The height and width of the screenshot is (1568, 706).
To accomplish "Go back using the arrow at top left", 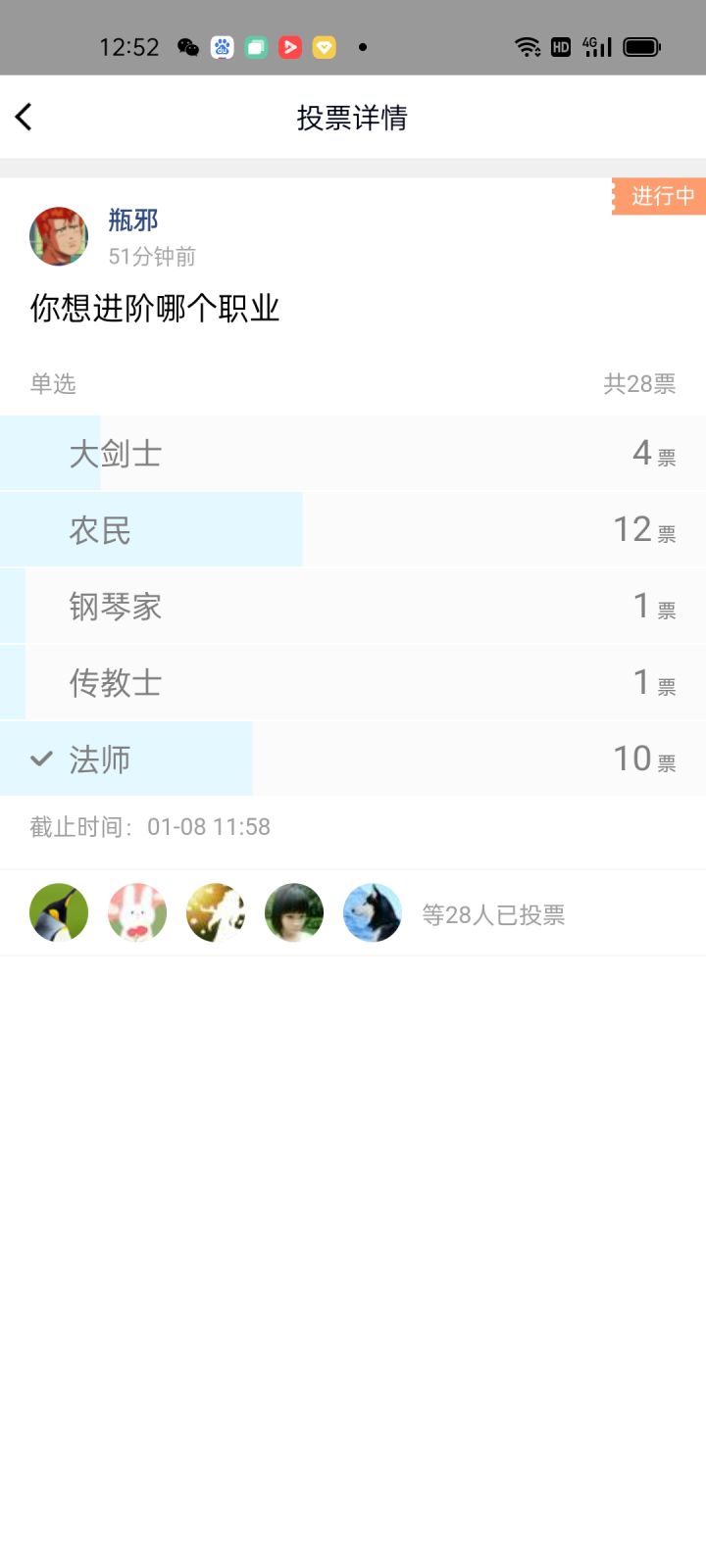I will point(24,116).
